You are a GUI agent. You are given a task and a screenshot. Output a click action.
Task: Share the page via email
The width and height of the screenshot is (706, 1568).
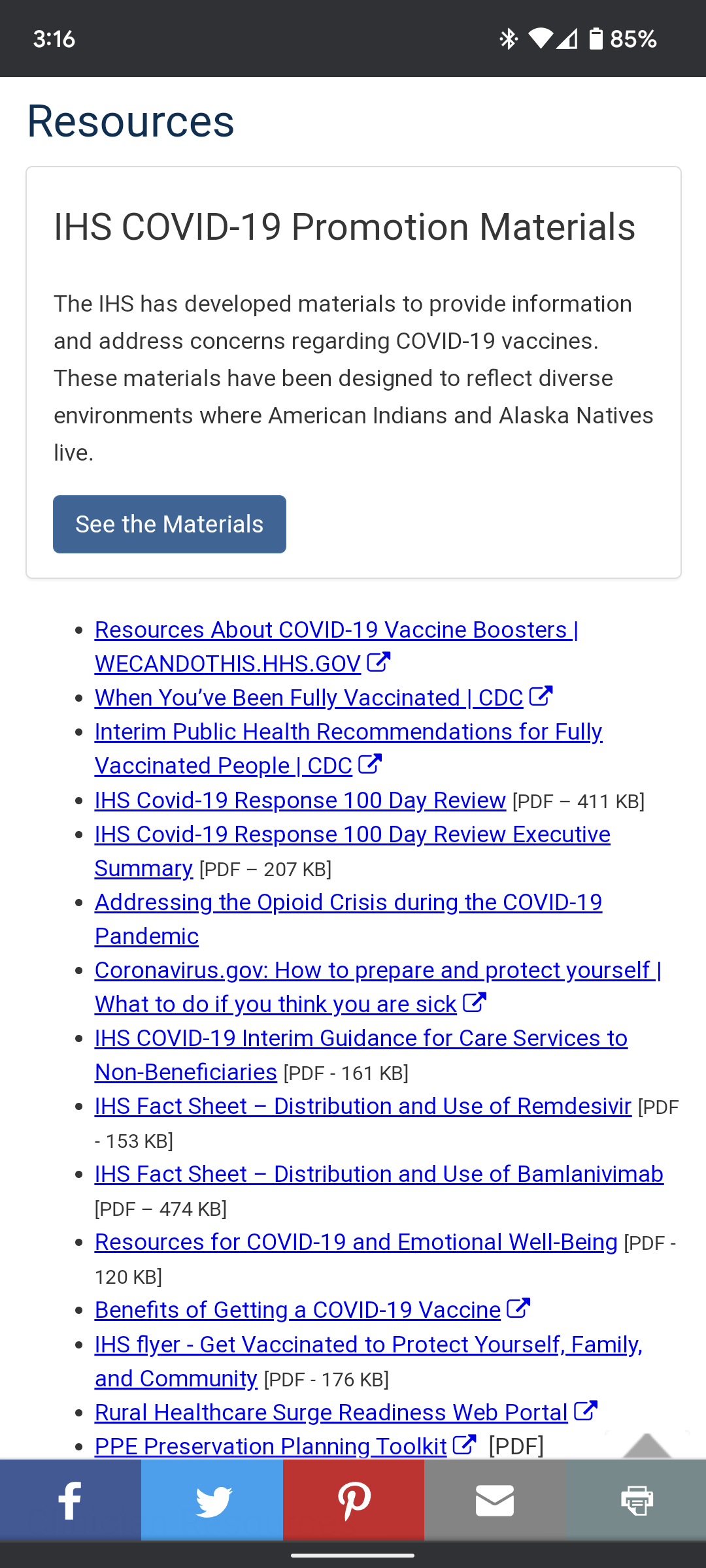495,1499
